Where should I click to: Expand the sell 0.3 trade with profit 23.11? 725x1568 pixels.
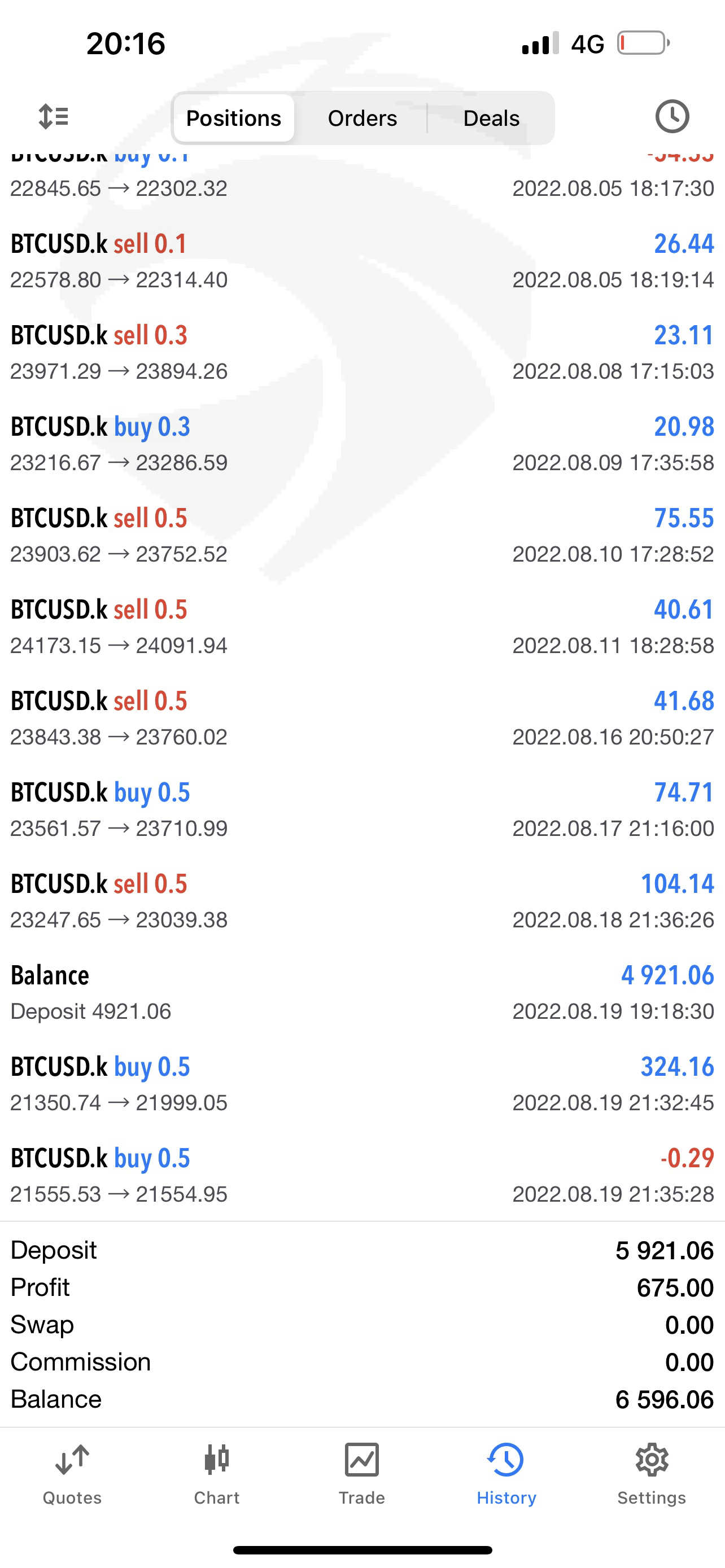tap(362, 352)
